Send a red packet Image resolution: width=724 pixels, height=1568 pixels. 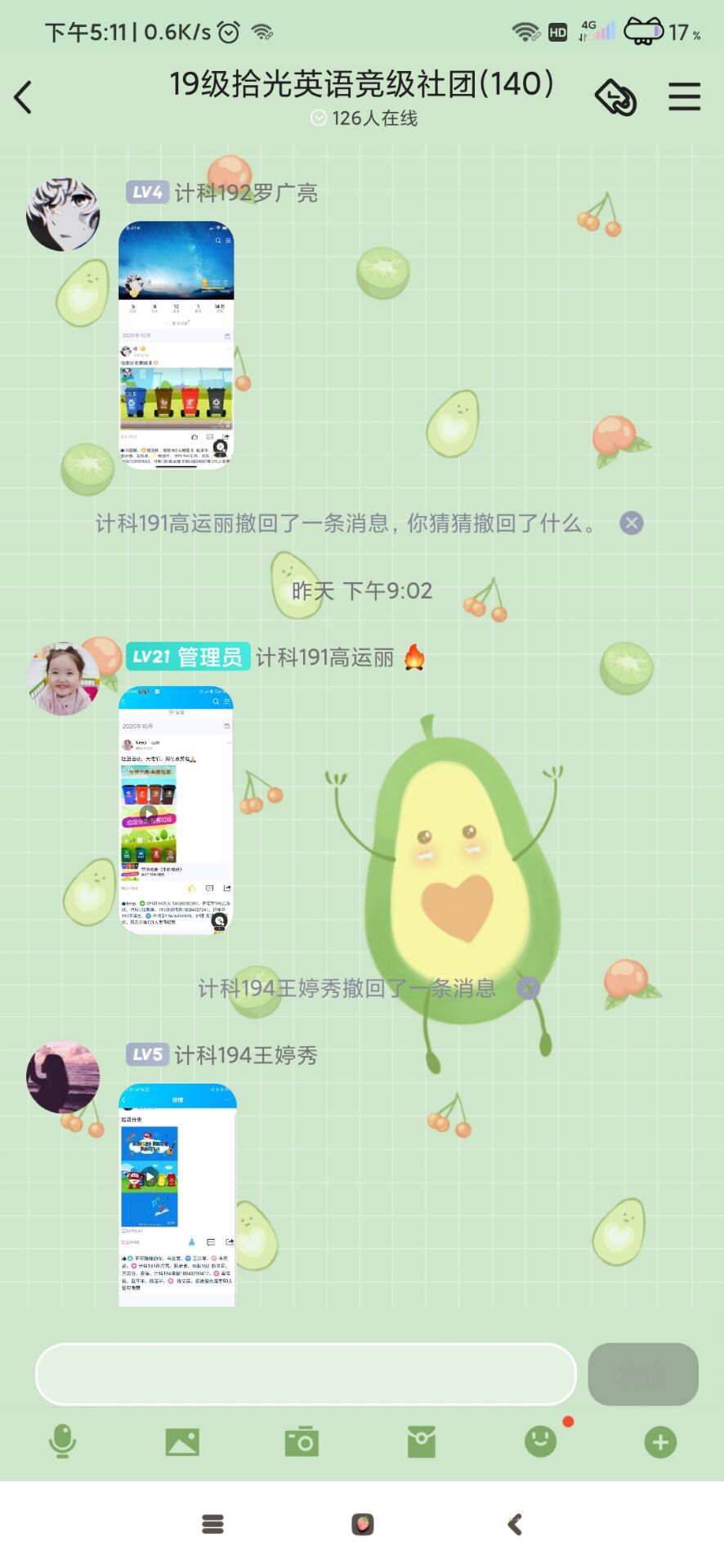[x=421, y=1441]
